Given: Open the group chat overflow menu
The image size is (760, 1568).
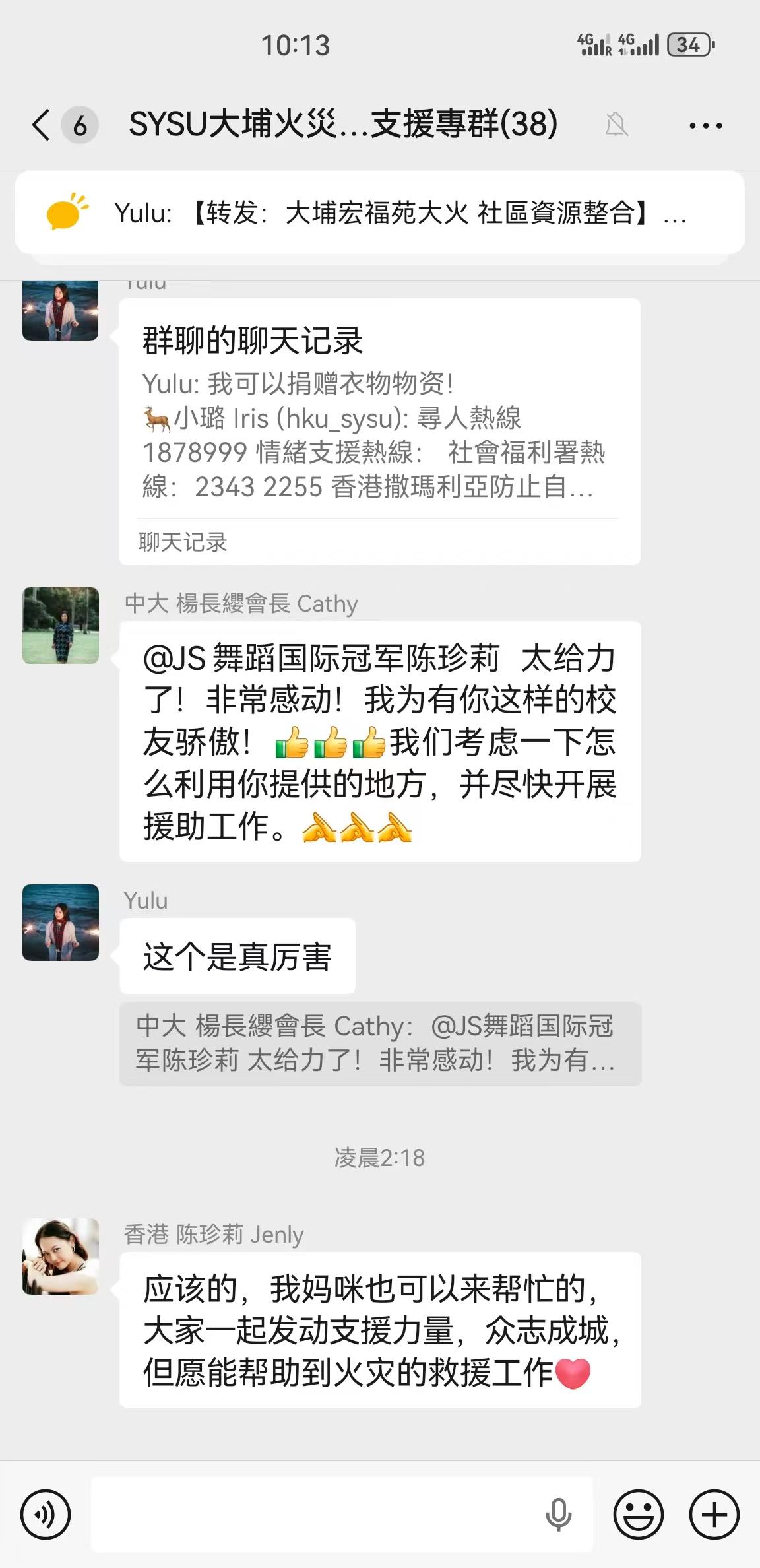Looking at the screenshot, I should 705,125.
